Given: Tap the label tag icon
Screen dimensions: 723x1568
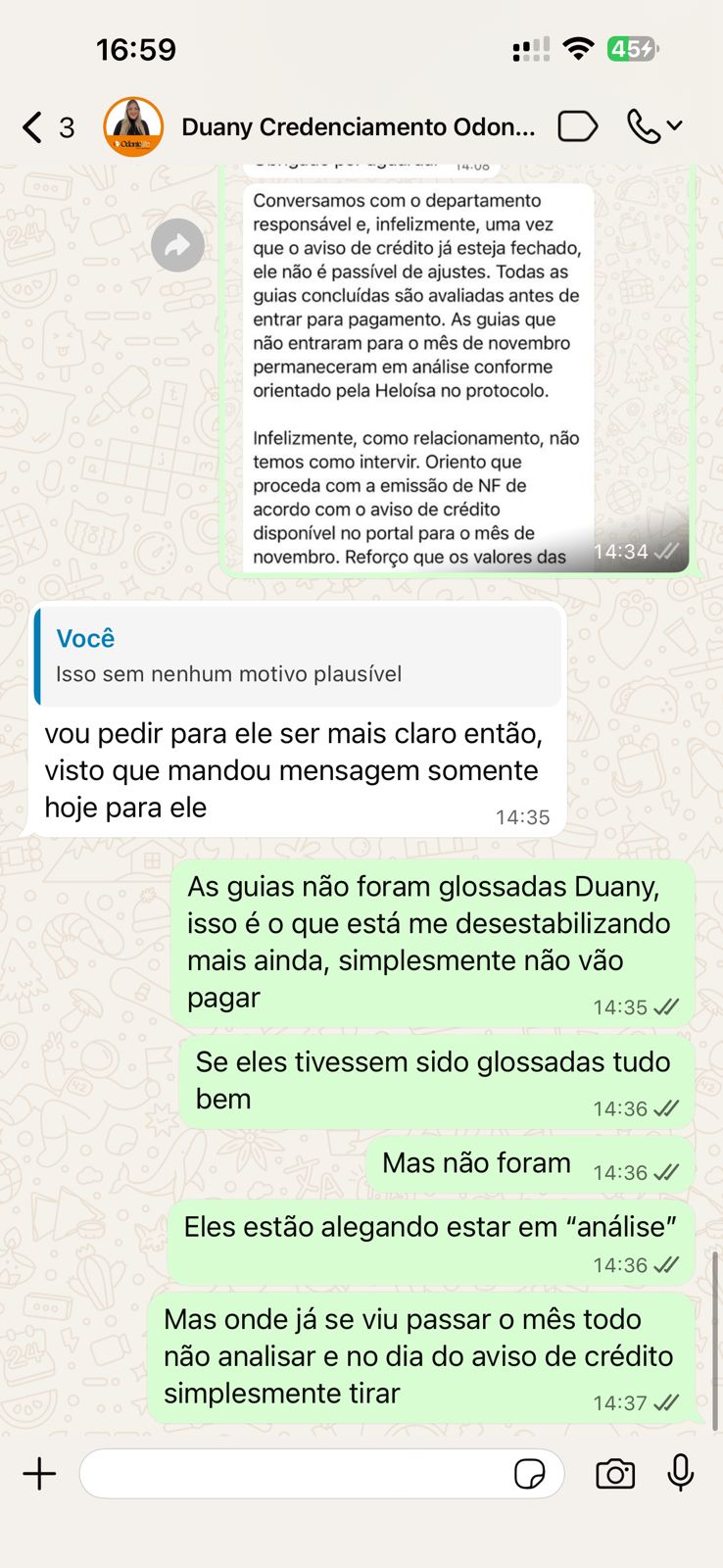Looking at the screenshot, I should [577, 126].
